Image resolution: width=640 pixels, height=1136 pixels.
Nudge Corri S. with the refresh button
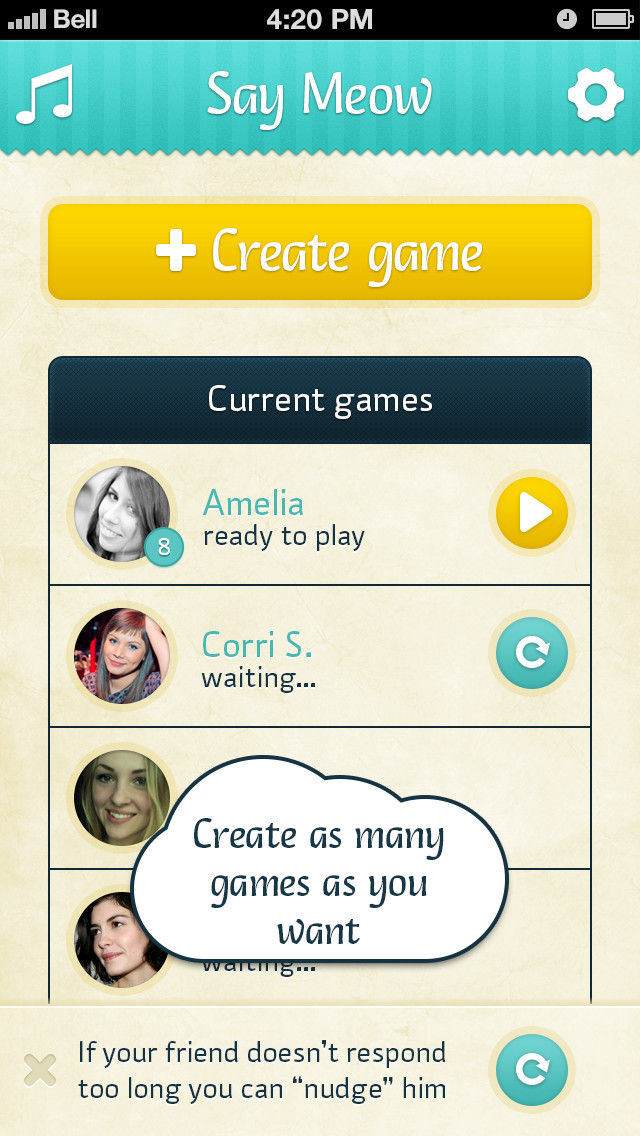point(532,653)
